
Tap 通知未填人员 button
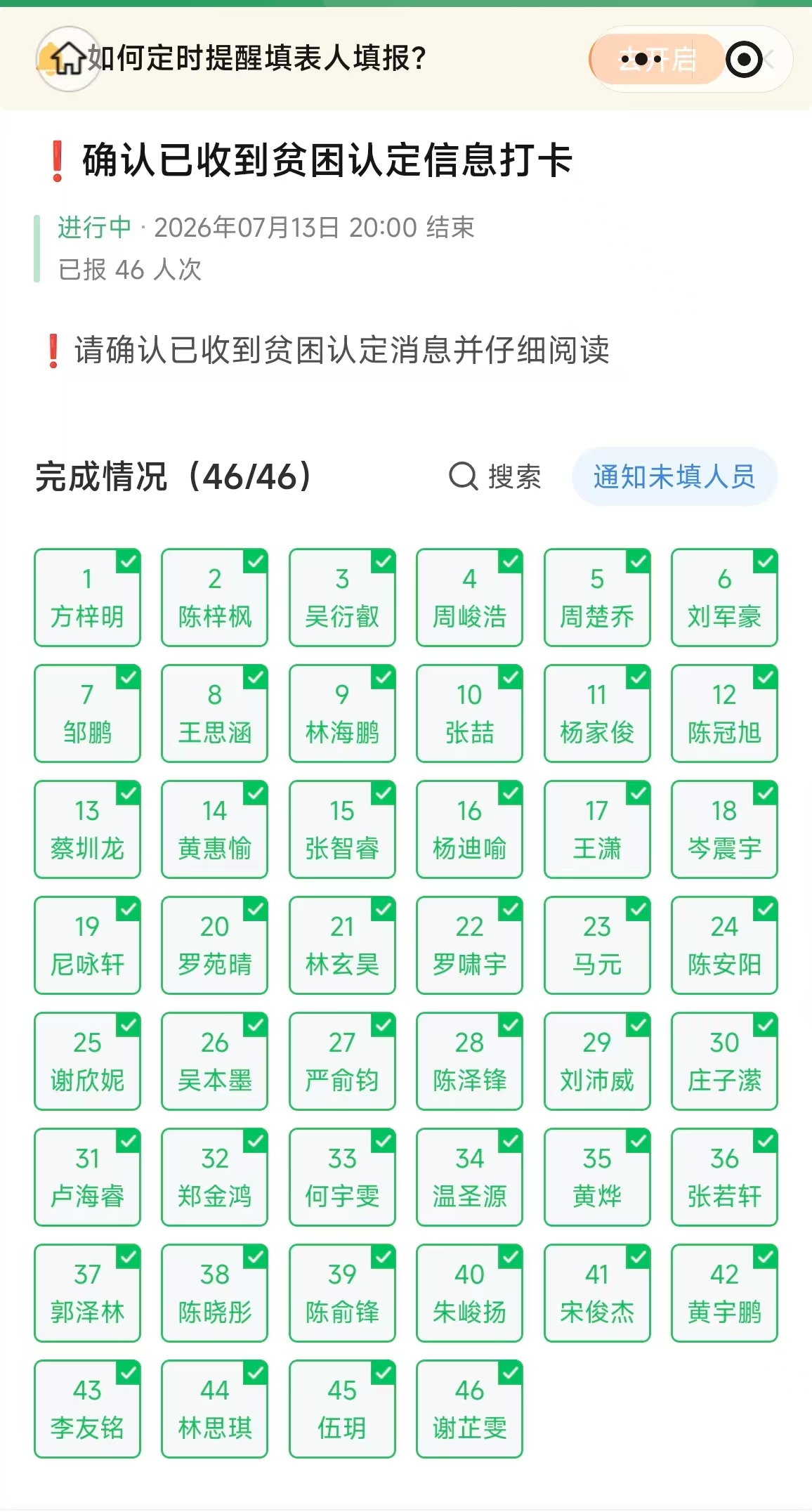[x=674, y=477]
